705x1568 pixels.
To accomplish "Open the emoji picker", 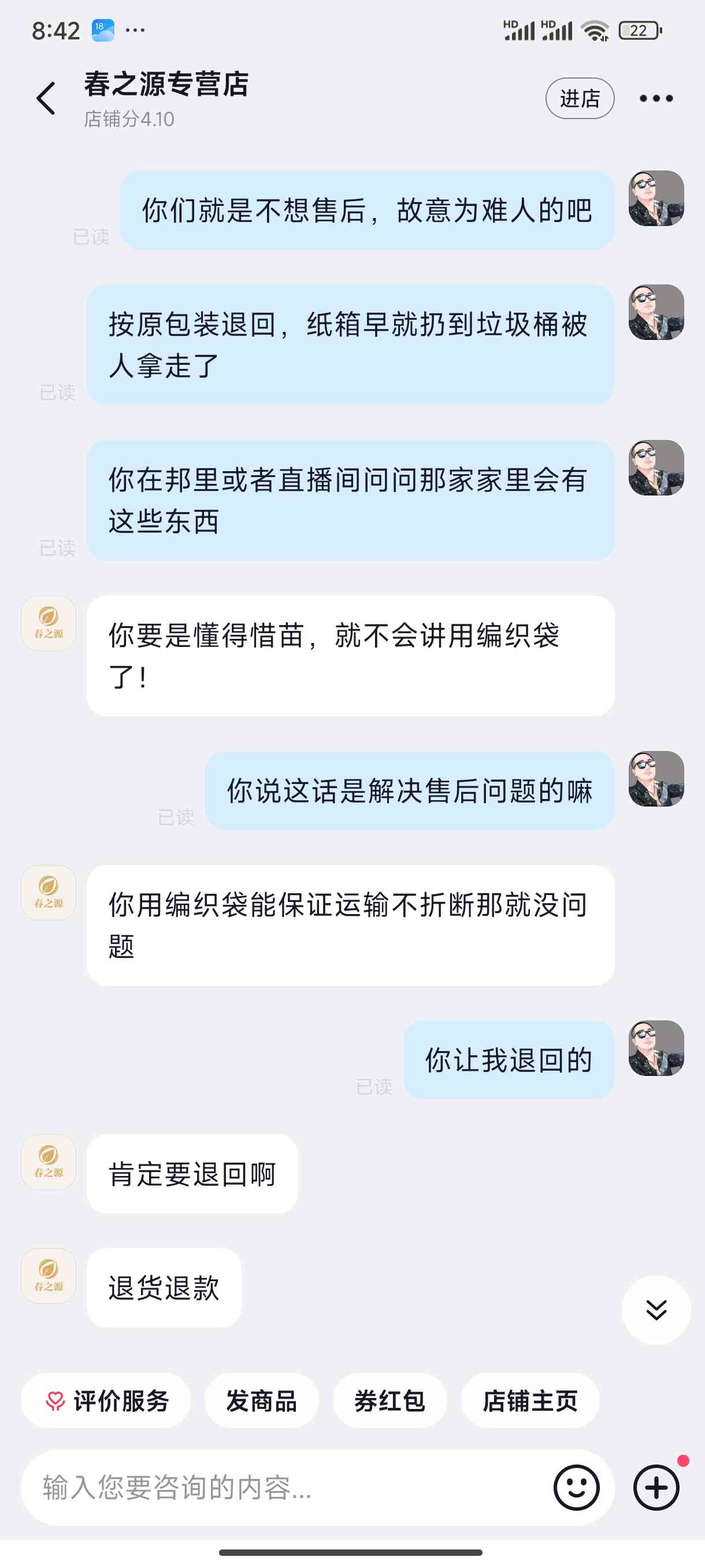I will [x=576, y=1488].
